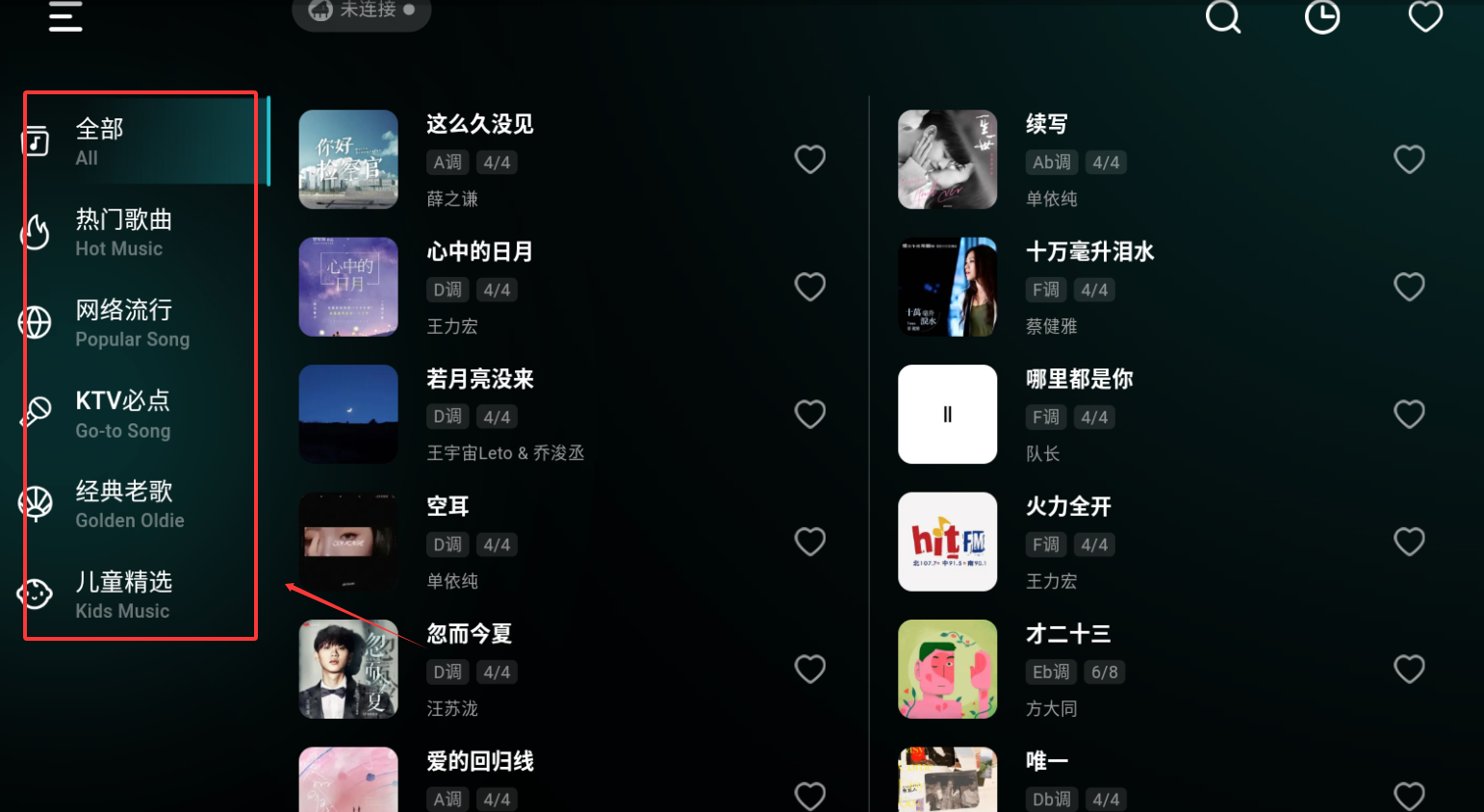Open play history clock icon
The width and height of the screenshot is (1484, 812).
[1322, 16]
